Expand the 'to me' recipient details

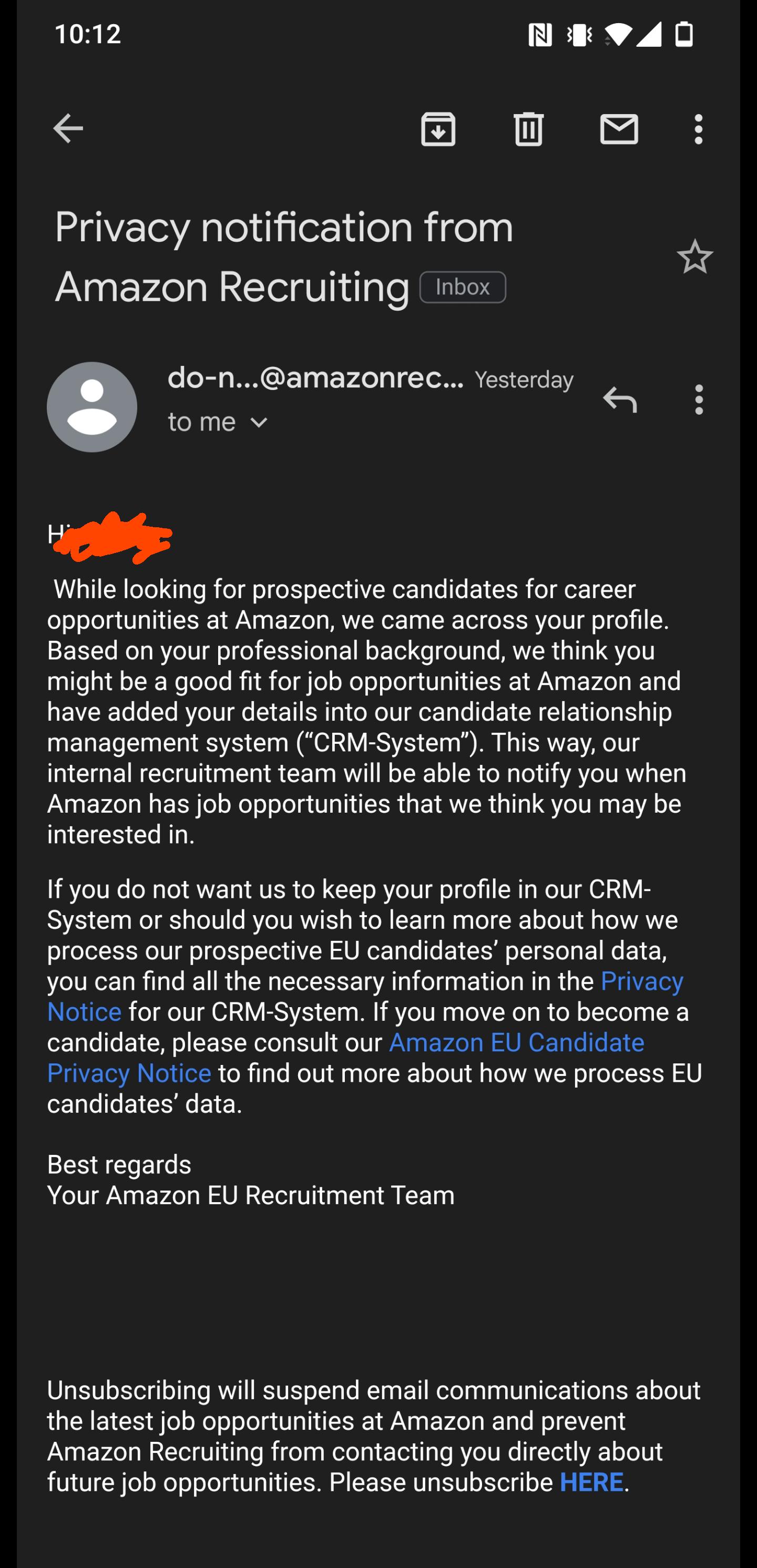click(217, 421)
